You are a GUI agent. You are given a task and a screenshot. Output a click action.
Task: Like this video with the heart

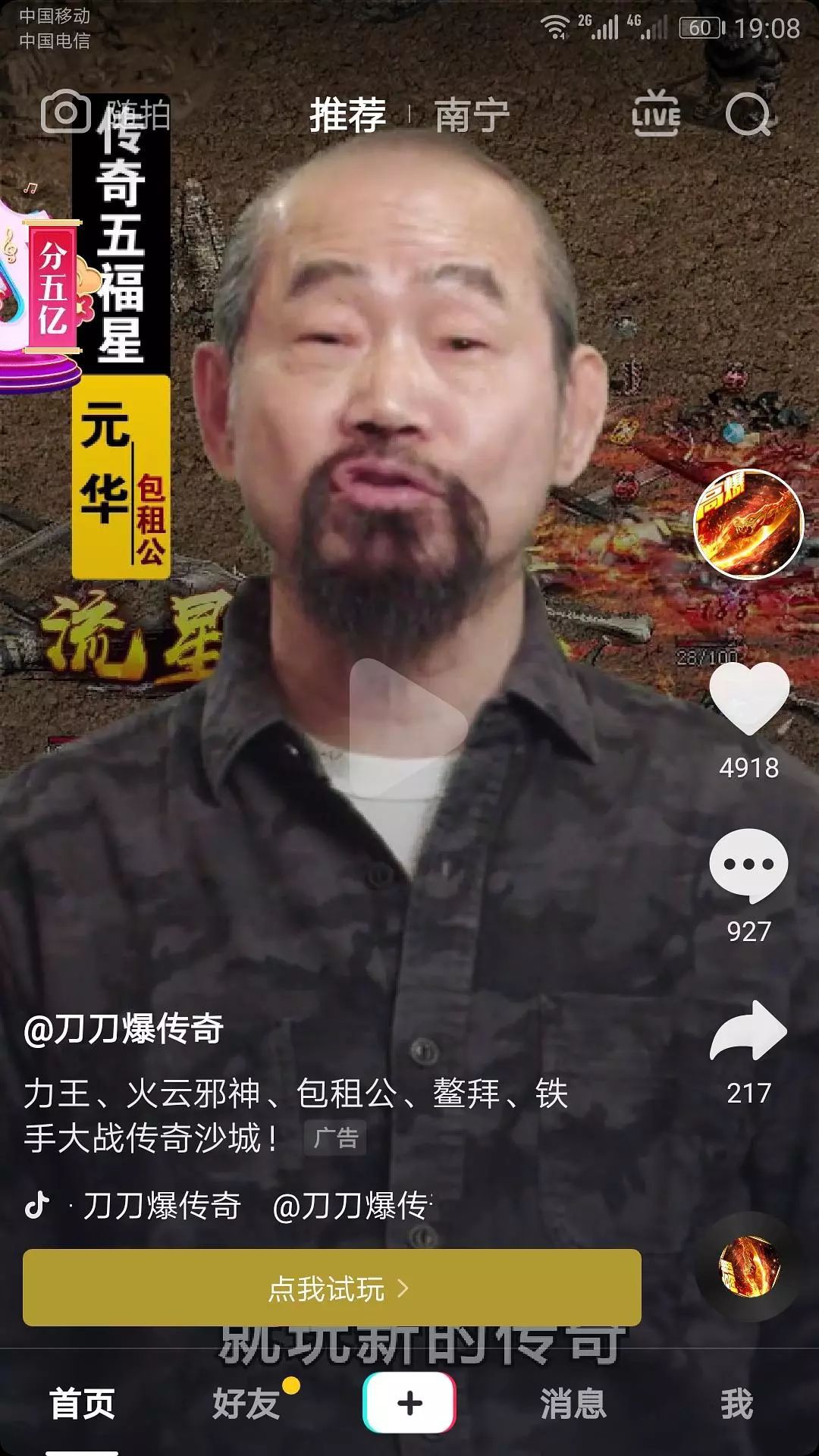click(x=748, y=698)
